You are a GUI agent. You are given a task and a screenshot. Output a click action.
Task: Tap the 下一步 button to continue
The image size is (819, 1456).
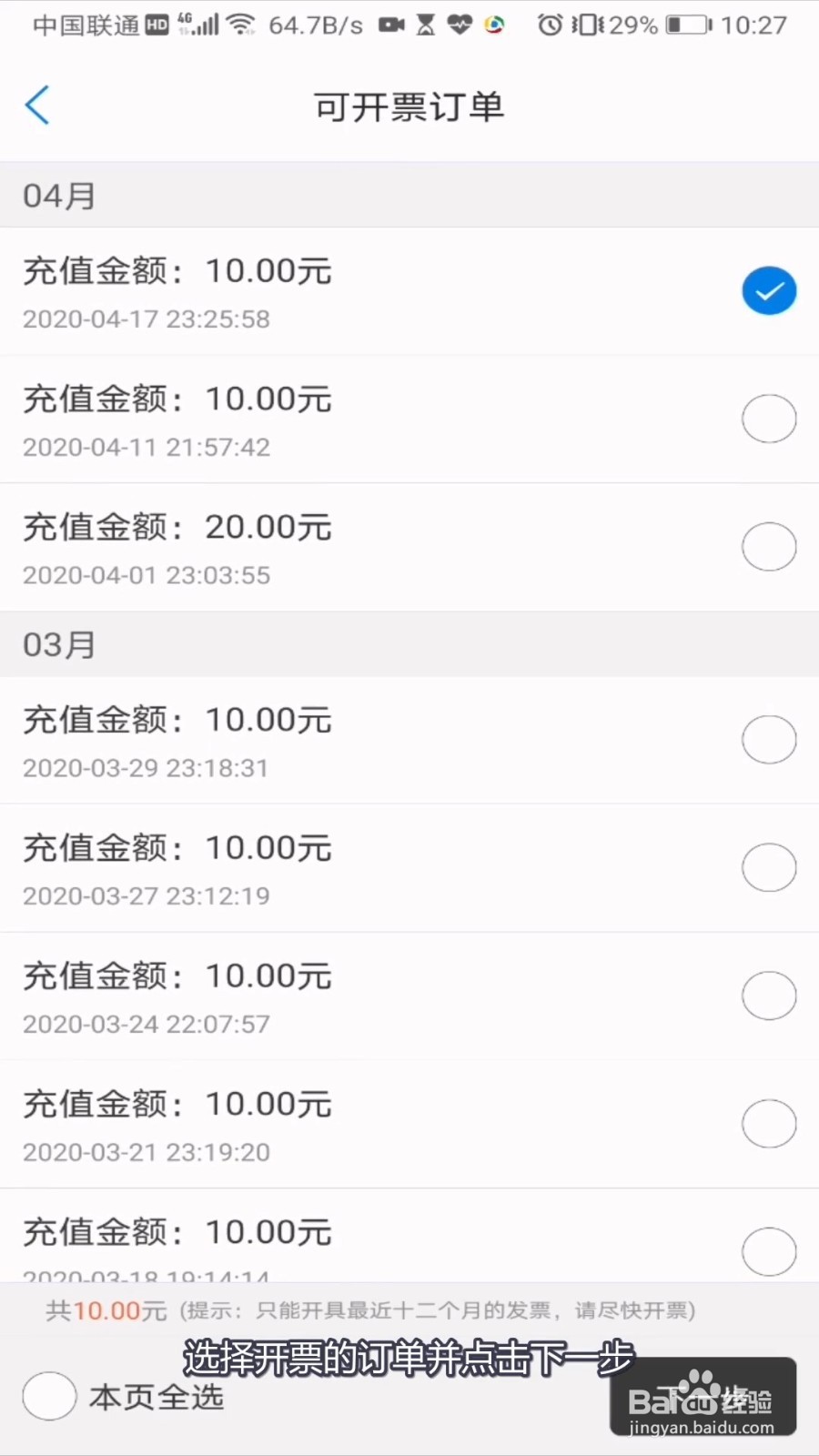(703, 1397)
